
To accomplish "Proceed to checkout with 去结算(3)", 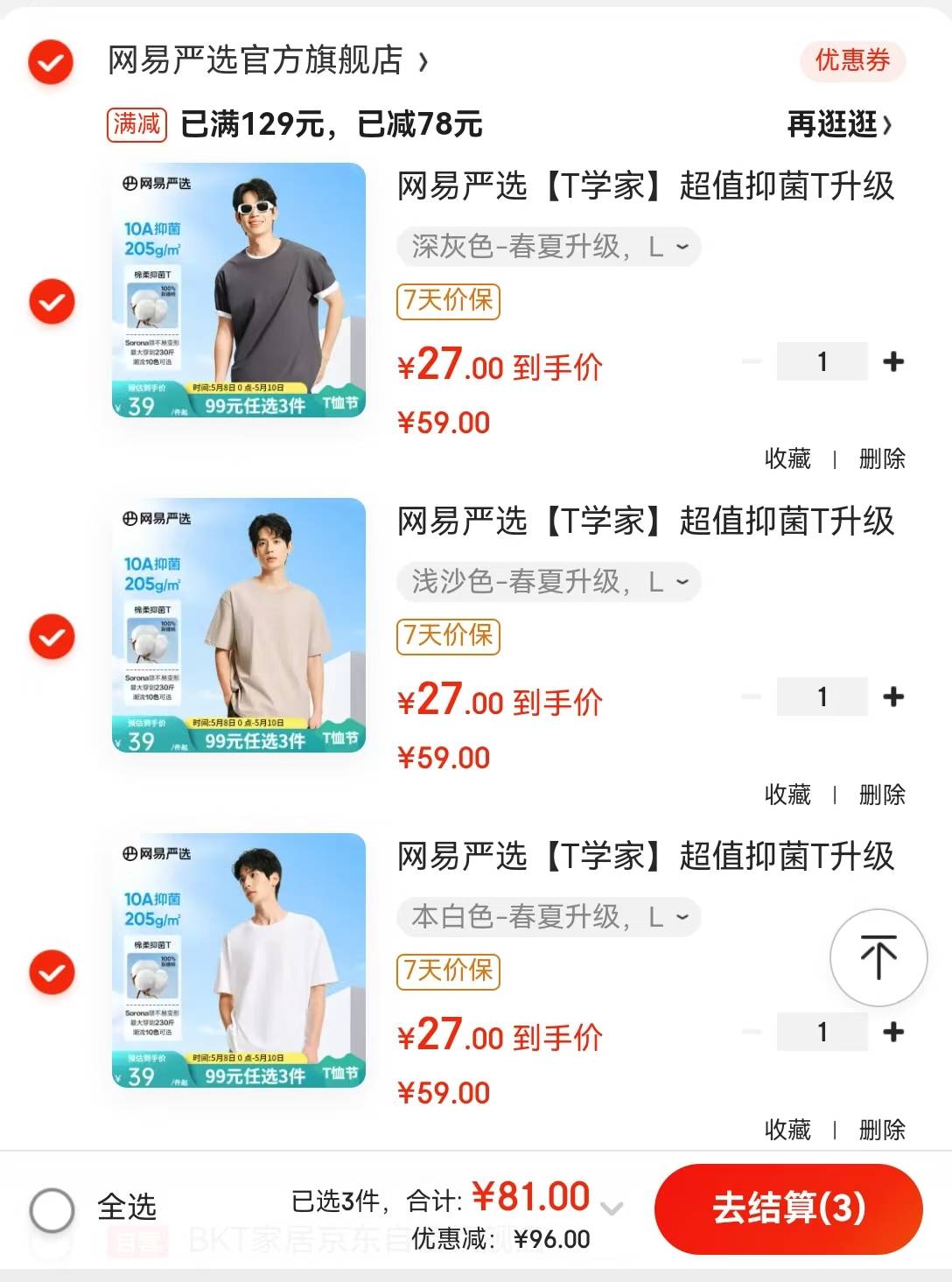I will (x=788, y=1208).
